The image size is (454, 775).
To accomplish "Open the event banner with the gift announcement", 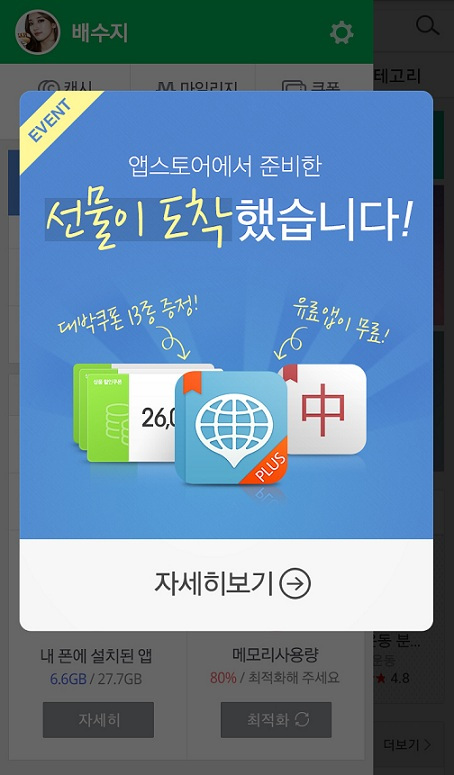I will coord(226,315).
